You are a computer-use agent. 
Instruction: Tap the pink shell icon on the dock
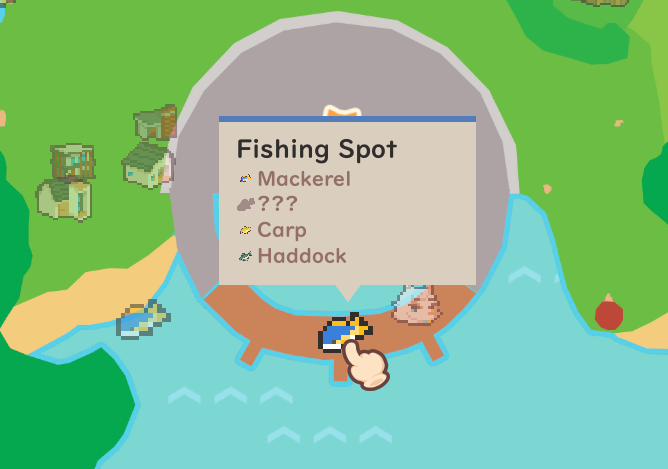tap(417, 304)
